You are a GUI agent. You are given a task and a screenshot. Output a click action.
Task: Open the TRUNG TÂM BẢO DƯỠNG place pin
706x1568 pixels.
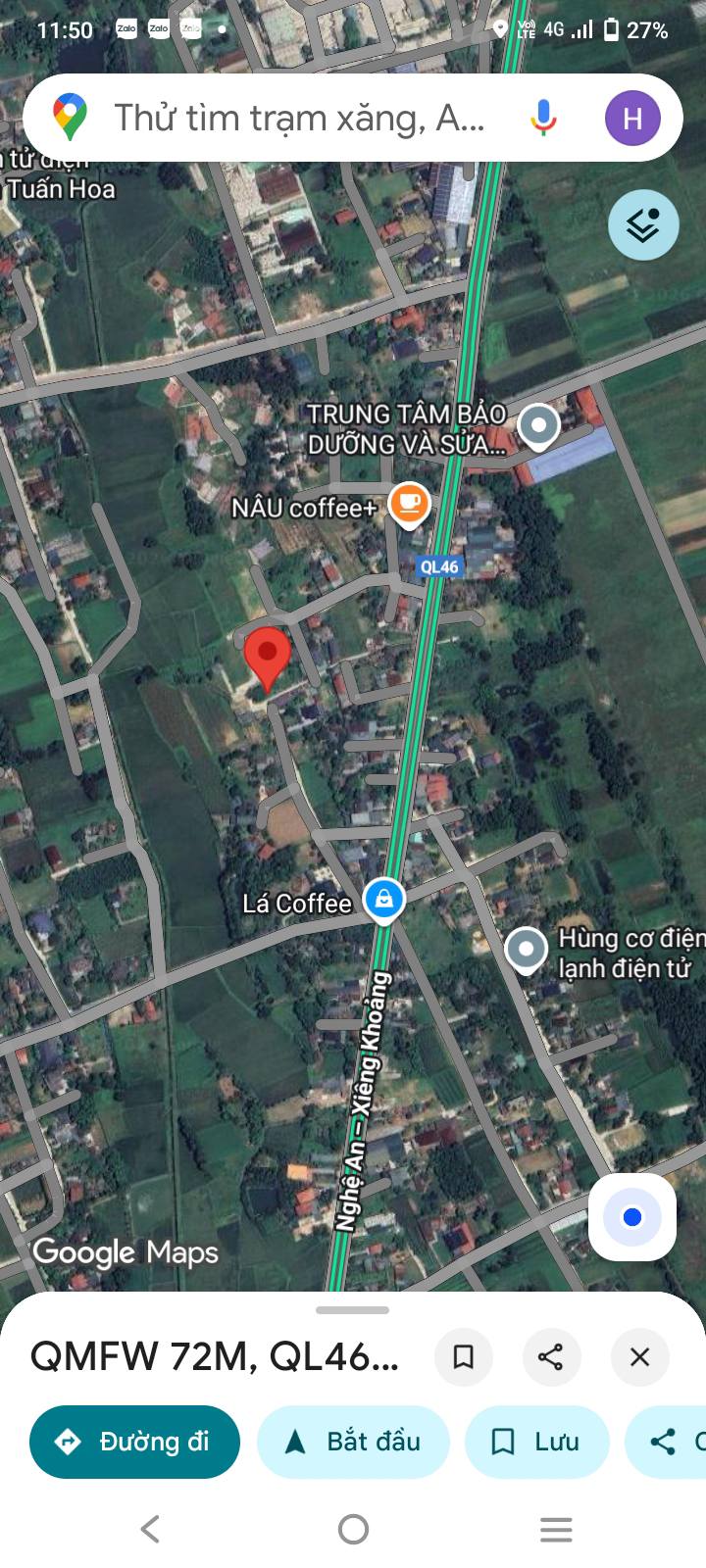click(538, 426)
